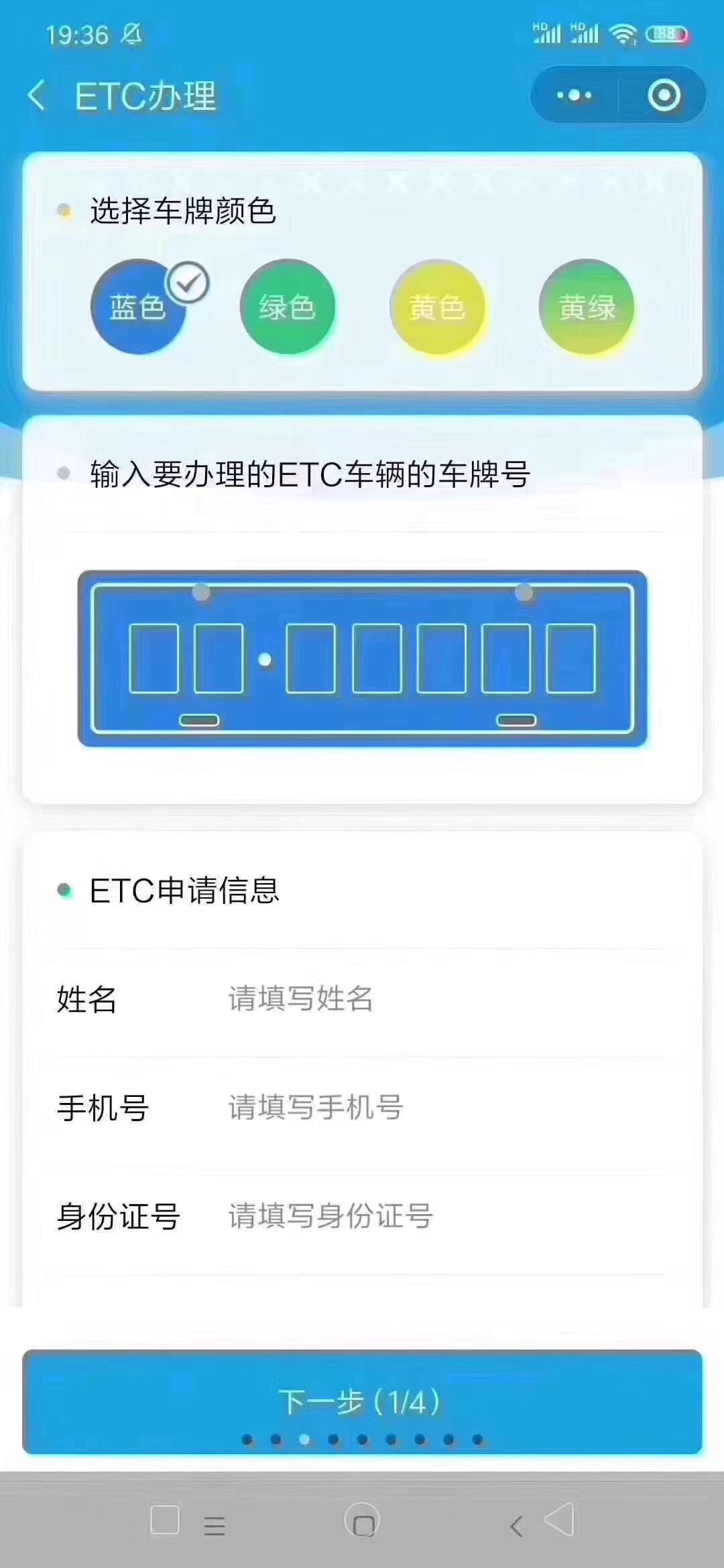This screenshot has height=1568, width=724.
Task: Go back from the ETC办理 page
Action: tap(37, 96)
